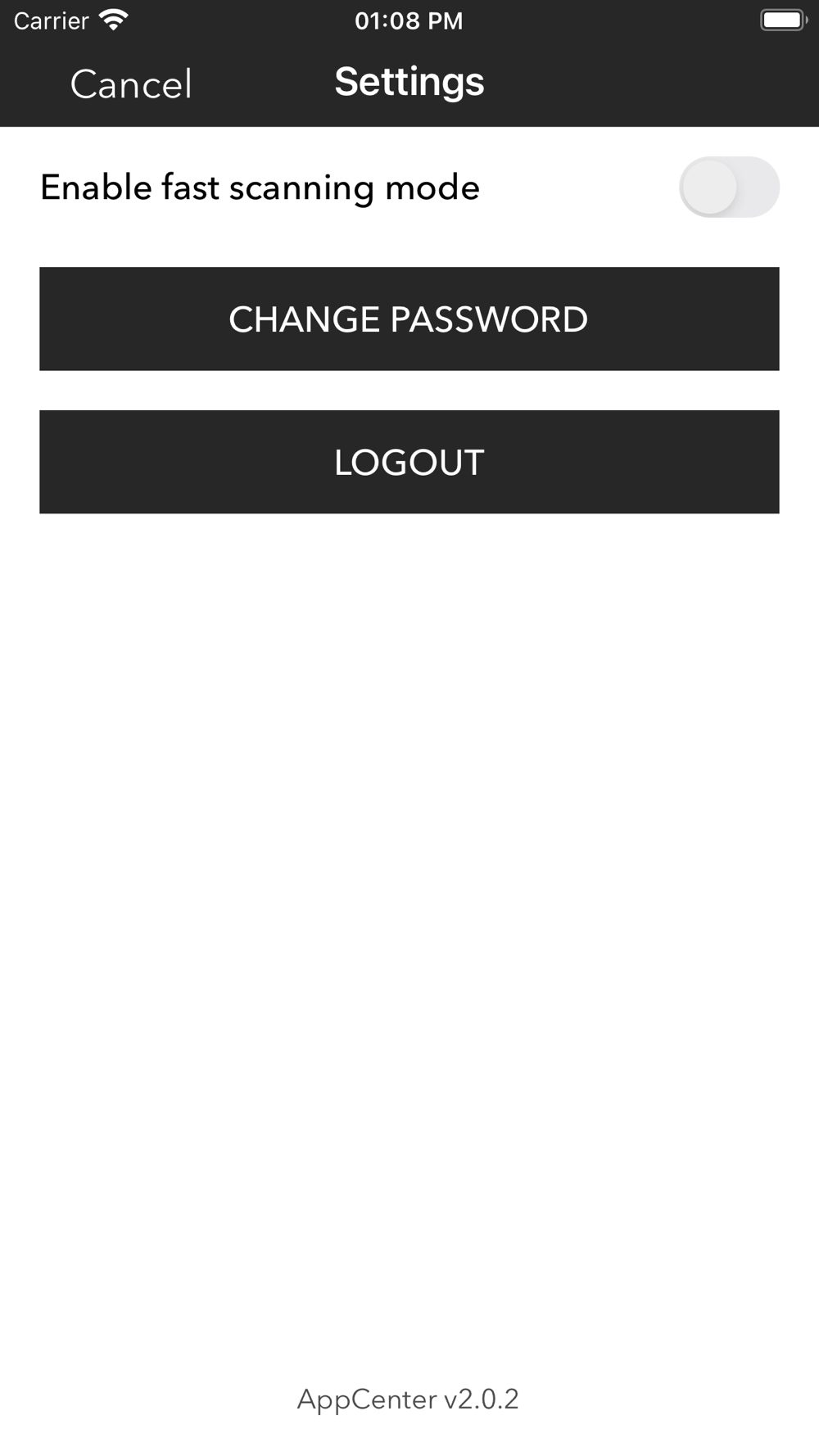This screenshot has width=819, height=1456.
Task: Open the Change Password screen
Action: point(409,319)
